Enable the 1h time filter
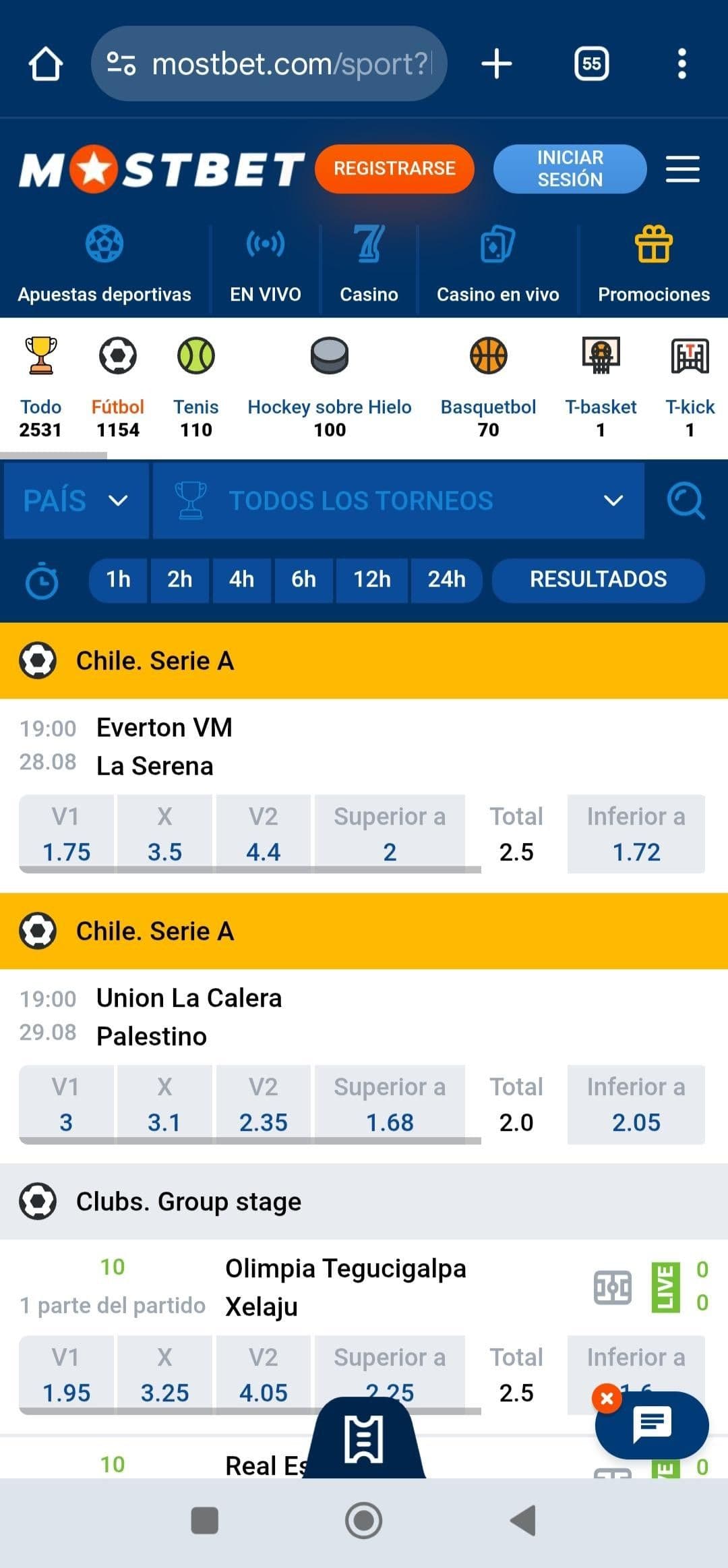728x1568 pixels. 117,580
